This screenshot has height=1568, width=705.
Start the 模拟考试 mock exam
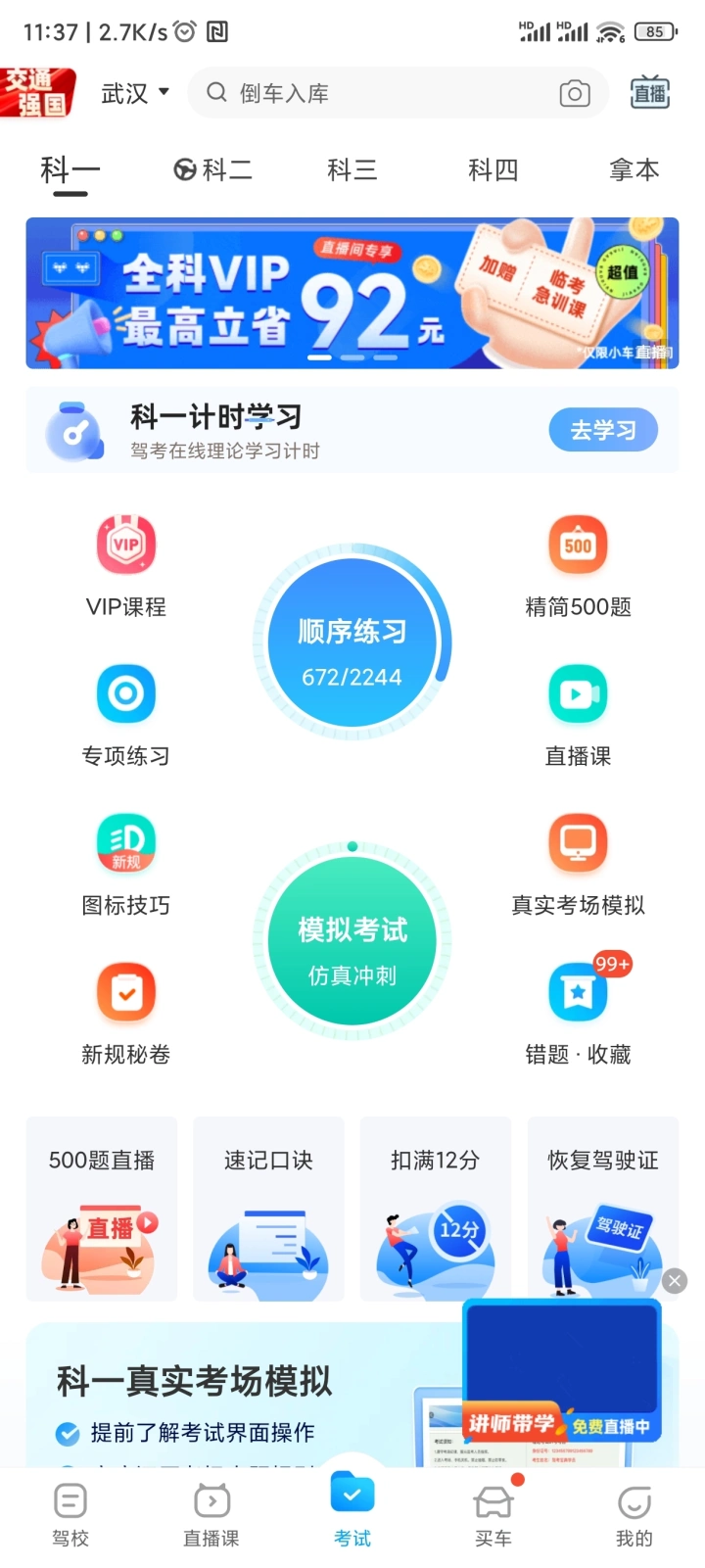[352, 942]
